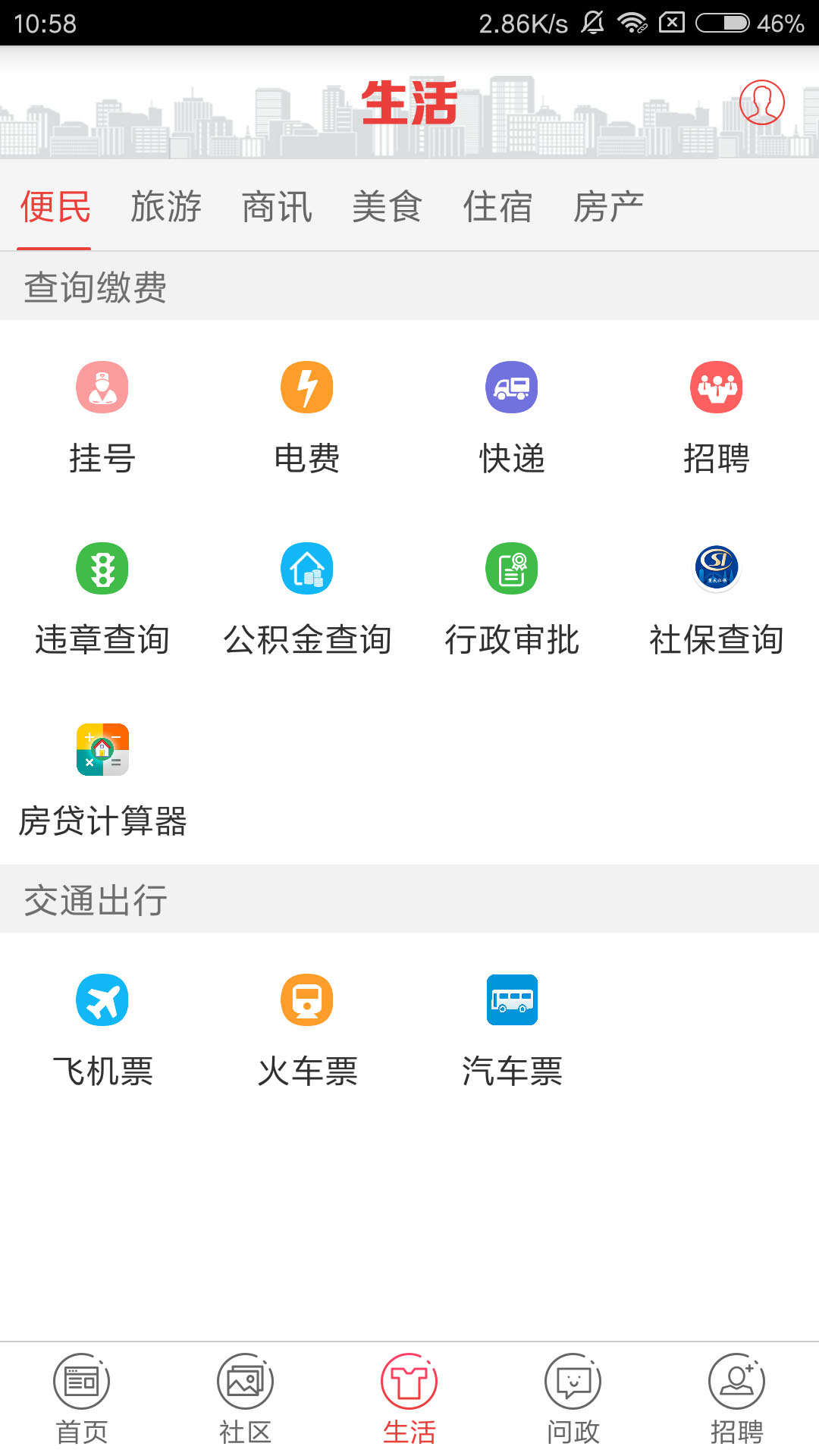Viewport: 819px width, 1456px height.
Task: Open 社保查询 social security query
Action: (x=717, y=599)
